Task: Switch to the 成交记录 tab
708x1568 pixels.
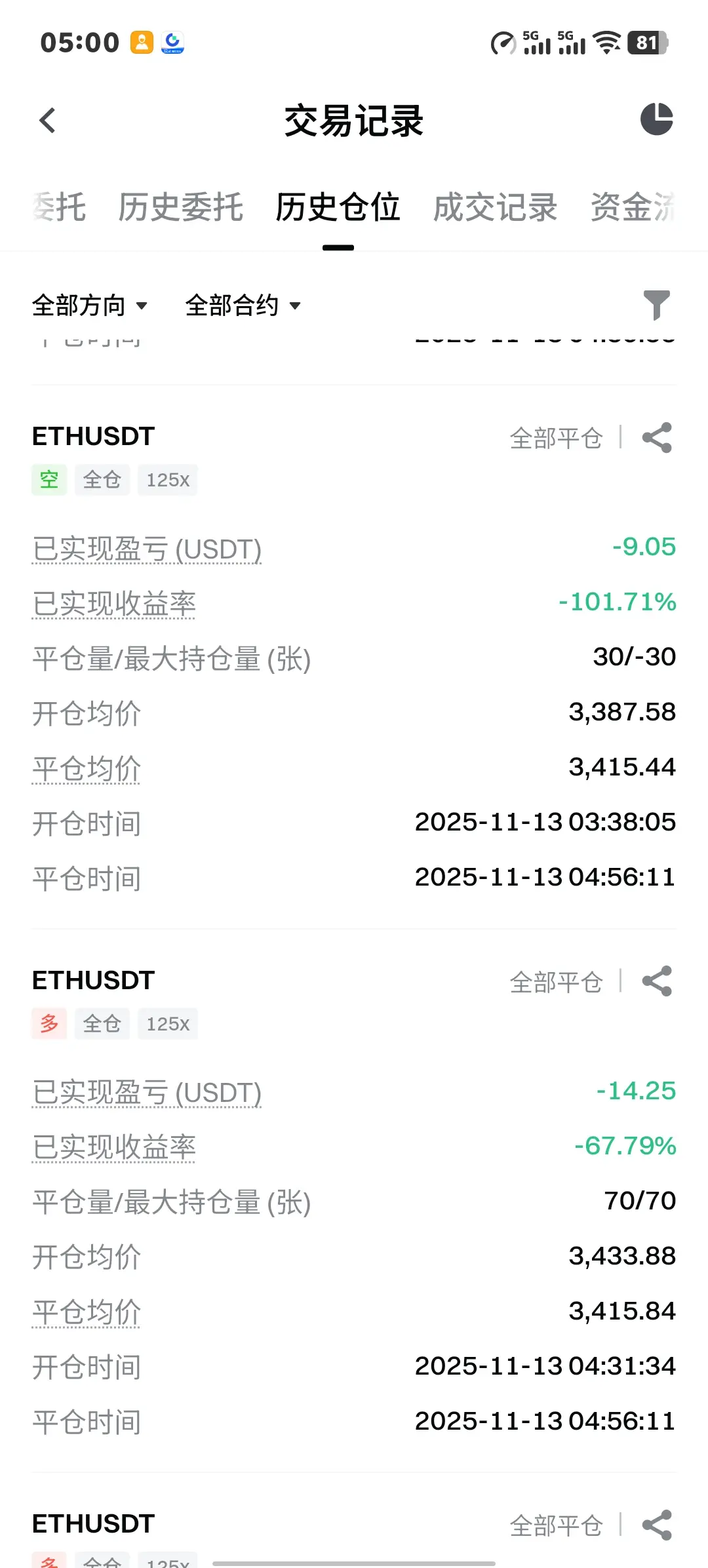Action: click(495, 208)
